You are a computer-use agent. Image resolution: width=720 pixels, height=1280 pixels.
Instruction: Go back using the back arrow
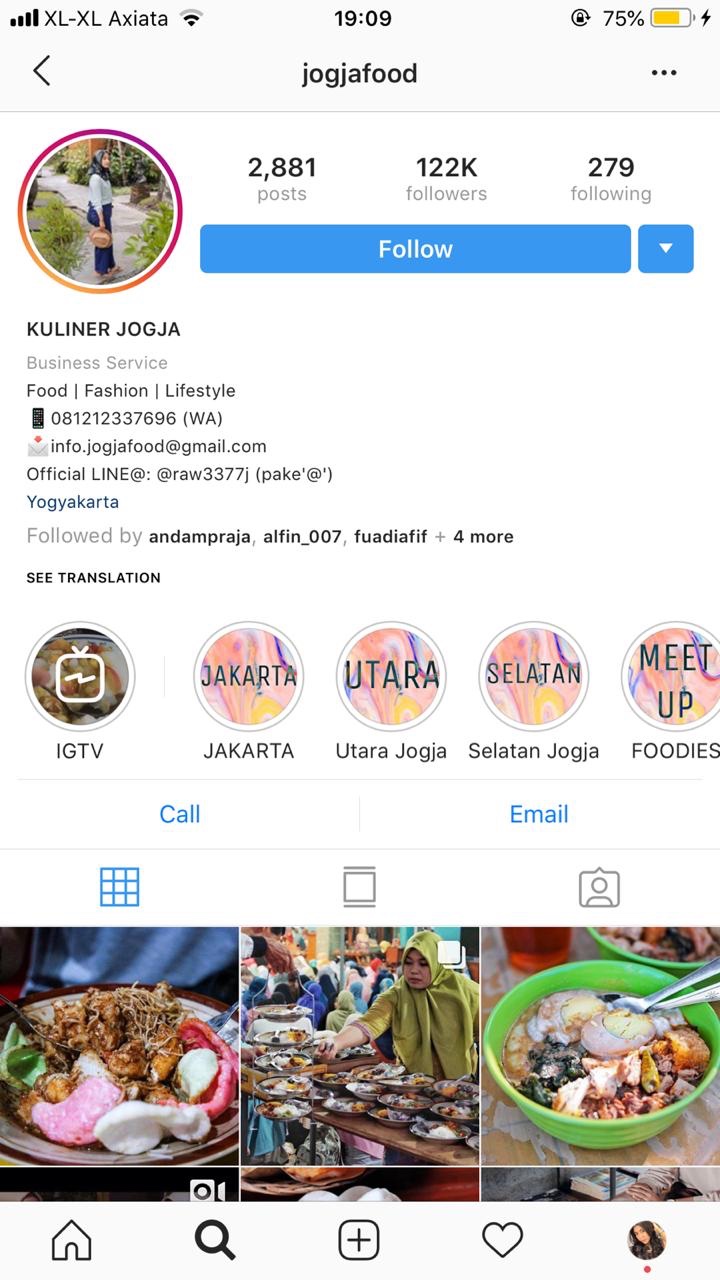click(x=42, y=72)
